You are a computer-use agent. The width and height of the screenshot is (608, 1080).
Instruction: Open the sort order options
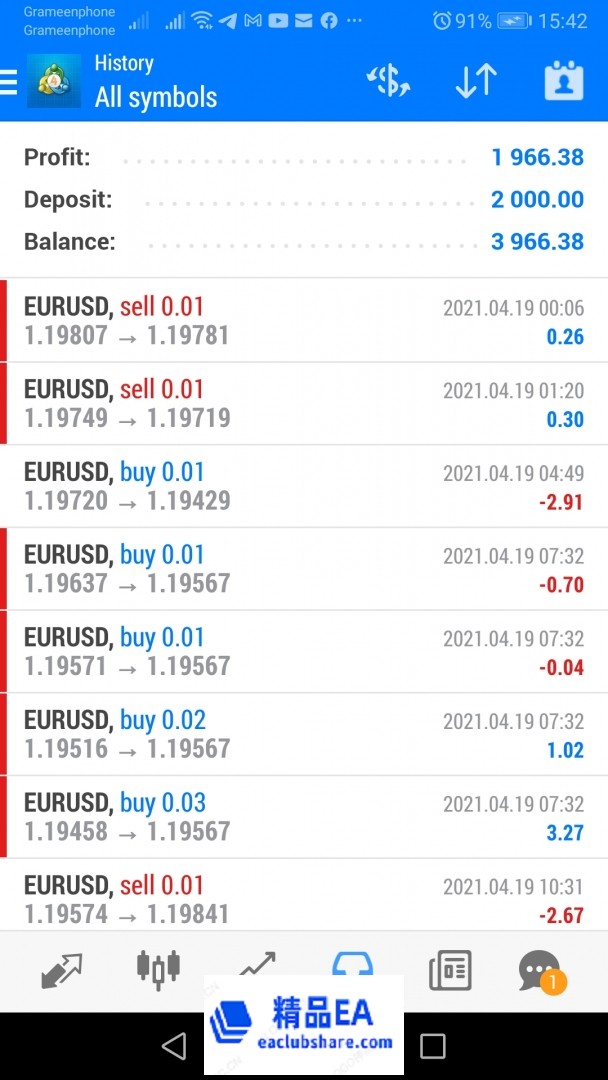(476, 82)
